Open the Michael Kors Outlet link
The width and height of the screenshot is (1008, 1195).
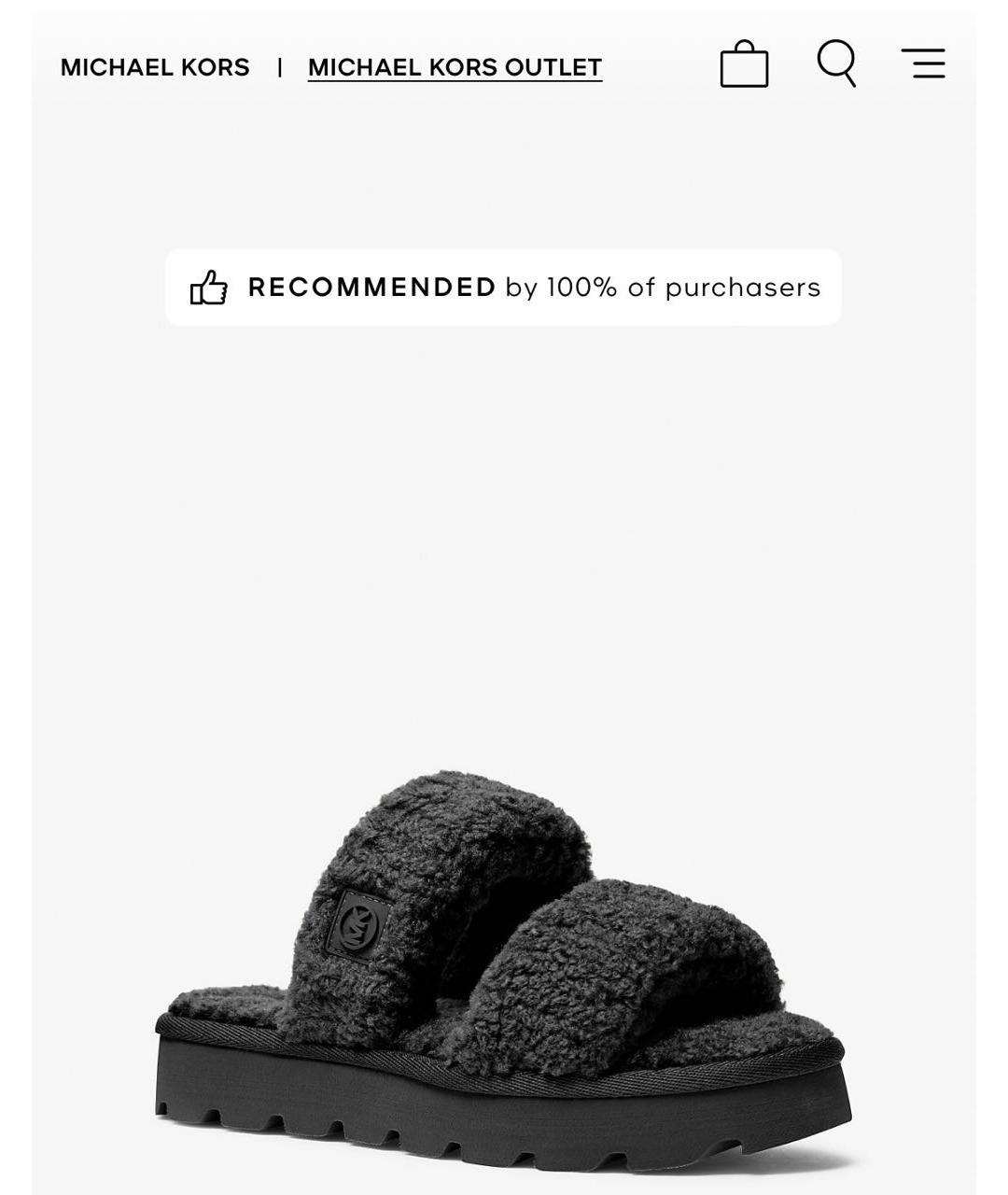pos(455,67)
